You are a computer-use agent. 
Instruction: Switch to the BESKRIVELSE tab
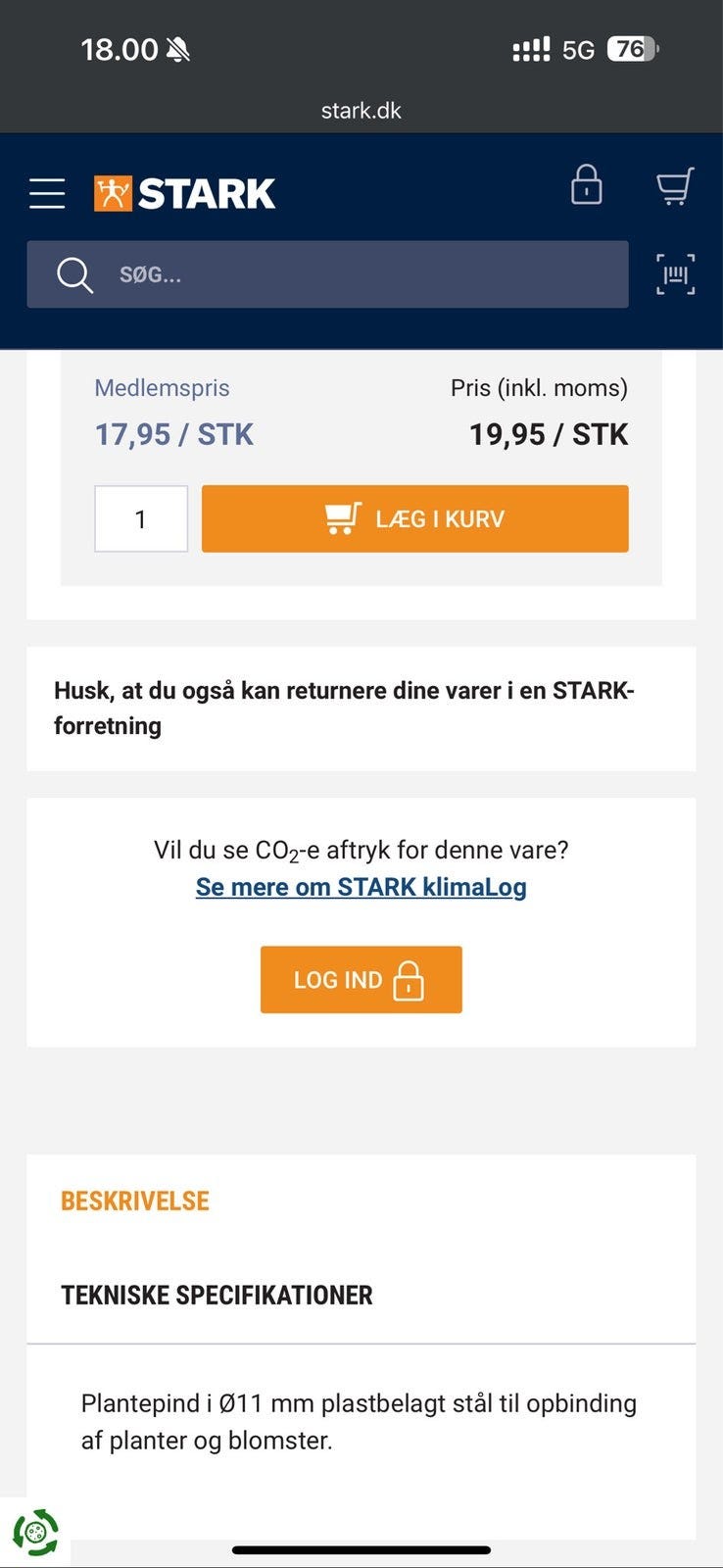pos(135,1200)
